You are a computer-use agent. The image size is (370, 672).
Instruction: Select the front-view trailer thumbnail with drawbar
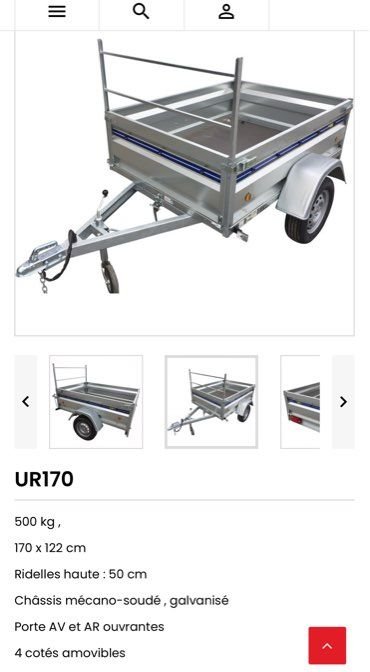click(211, 402)
